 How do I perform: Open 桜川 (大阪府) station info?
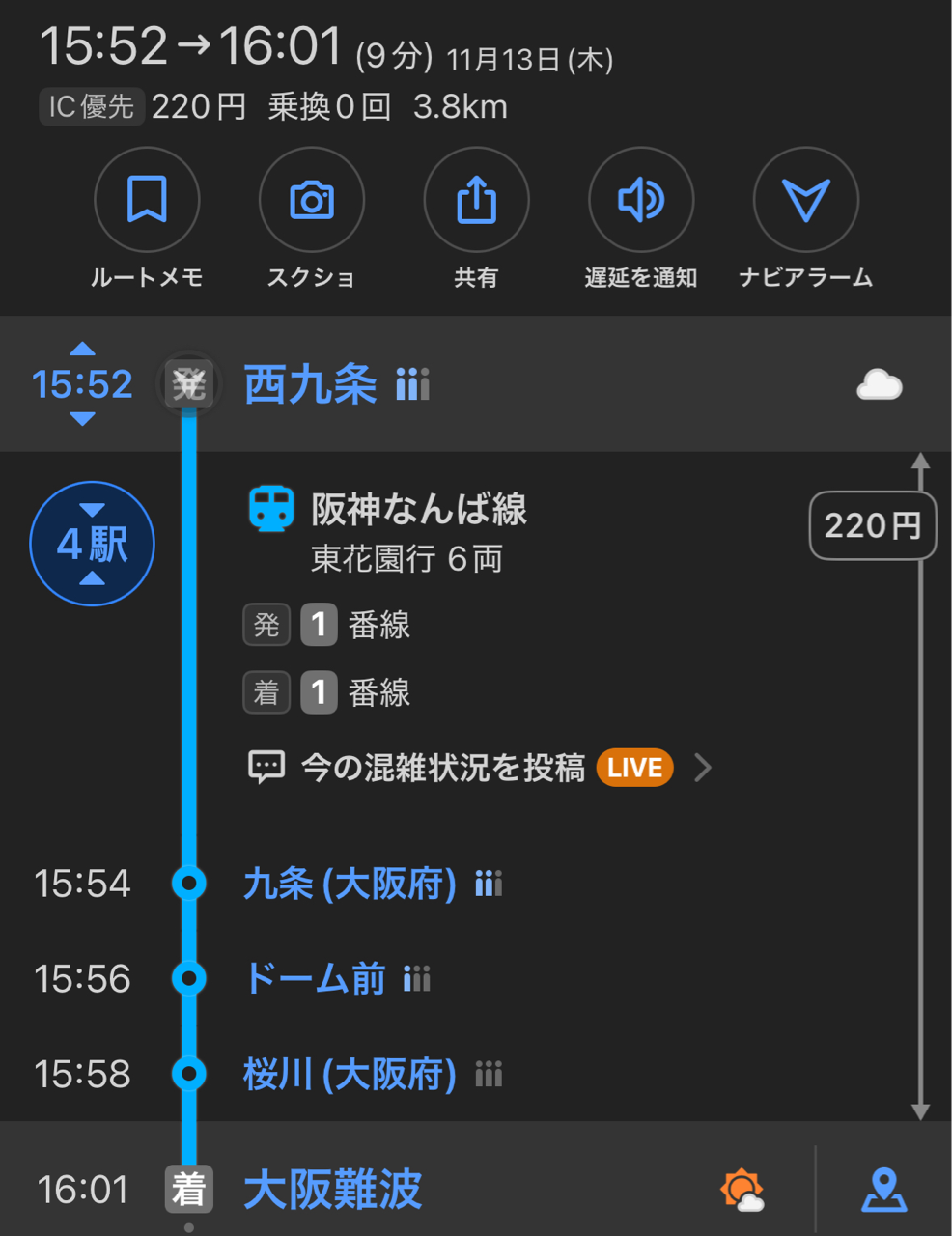(350, 1074)
